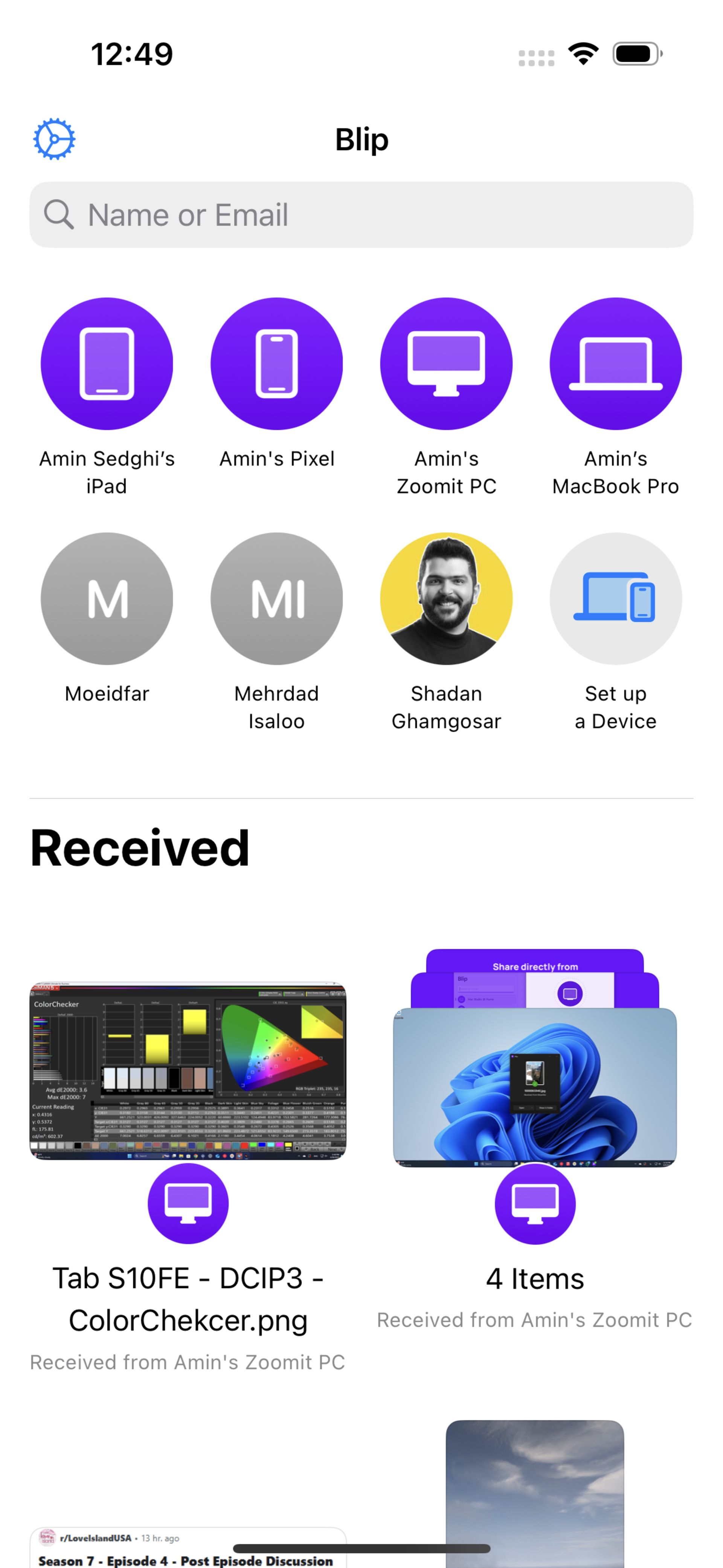This screenshot has height=1568, width=723.
Task: Choose Shadan Ghamgosar as recipient
Action: pyautogui.click(x=446, y=598)
